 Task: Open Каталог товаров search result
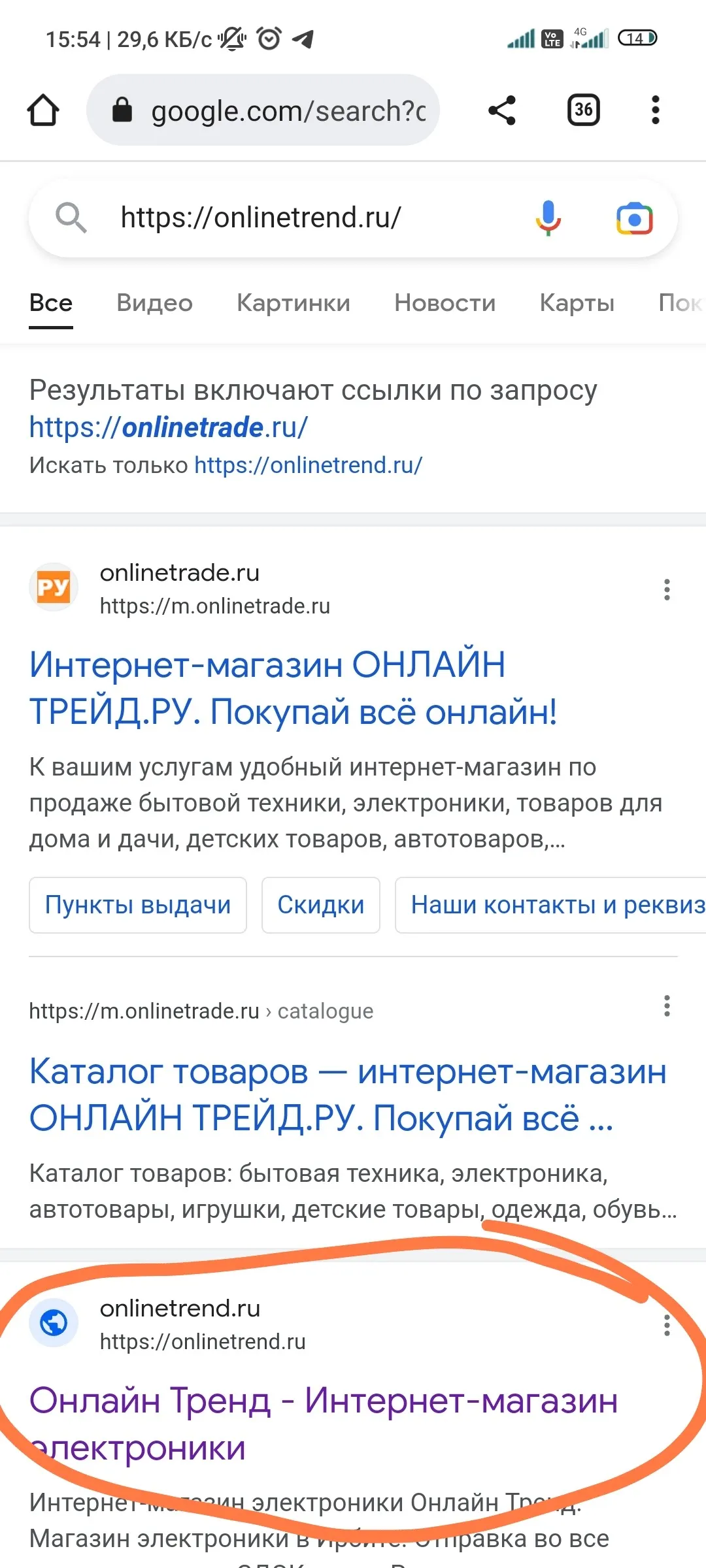tap(348, 1094)
